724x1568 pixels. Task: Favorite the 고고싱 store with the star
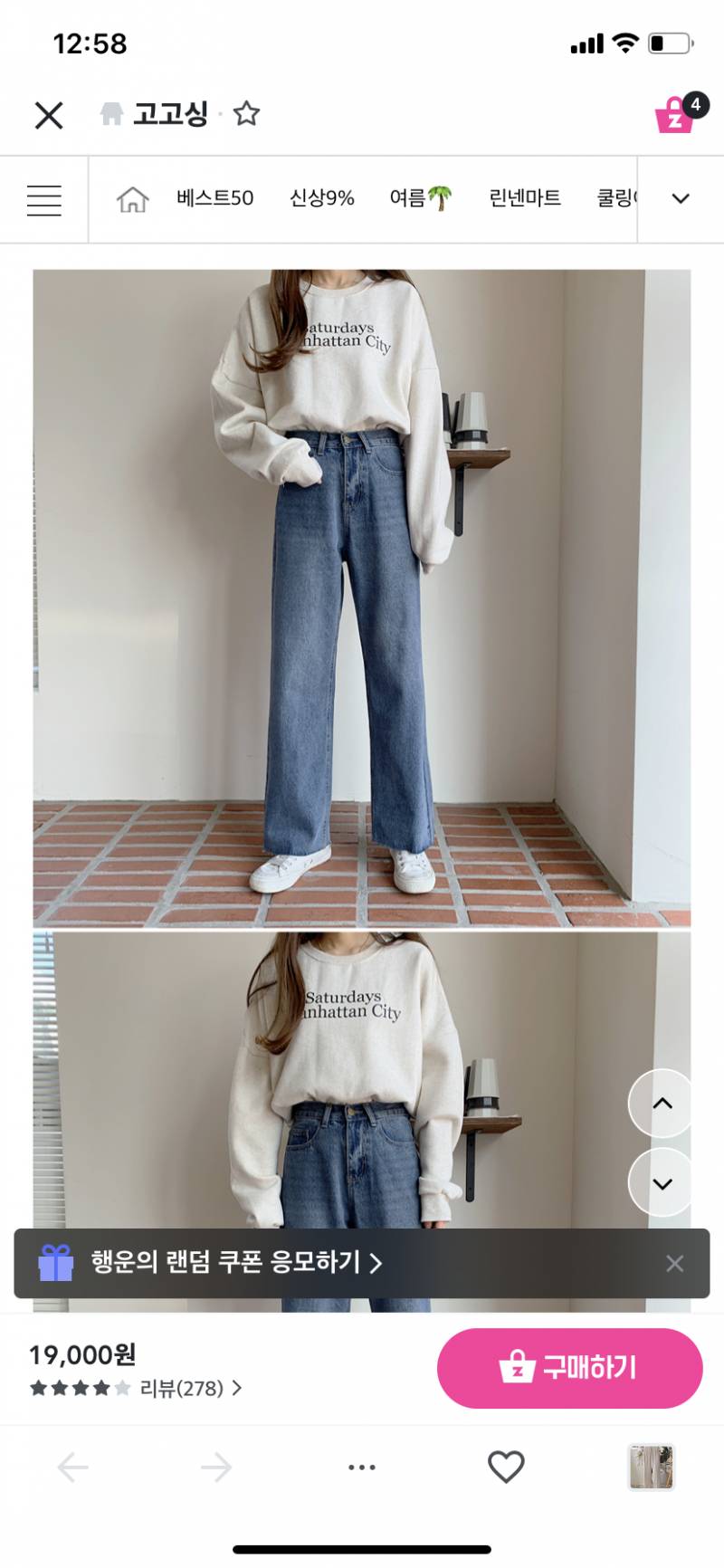point(246,114)
